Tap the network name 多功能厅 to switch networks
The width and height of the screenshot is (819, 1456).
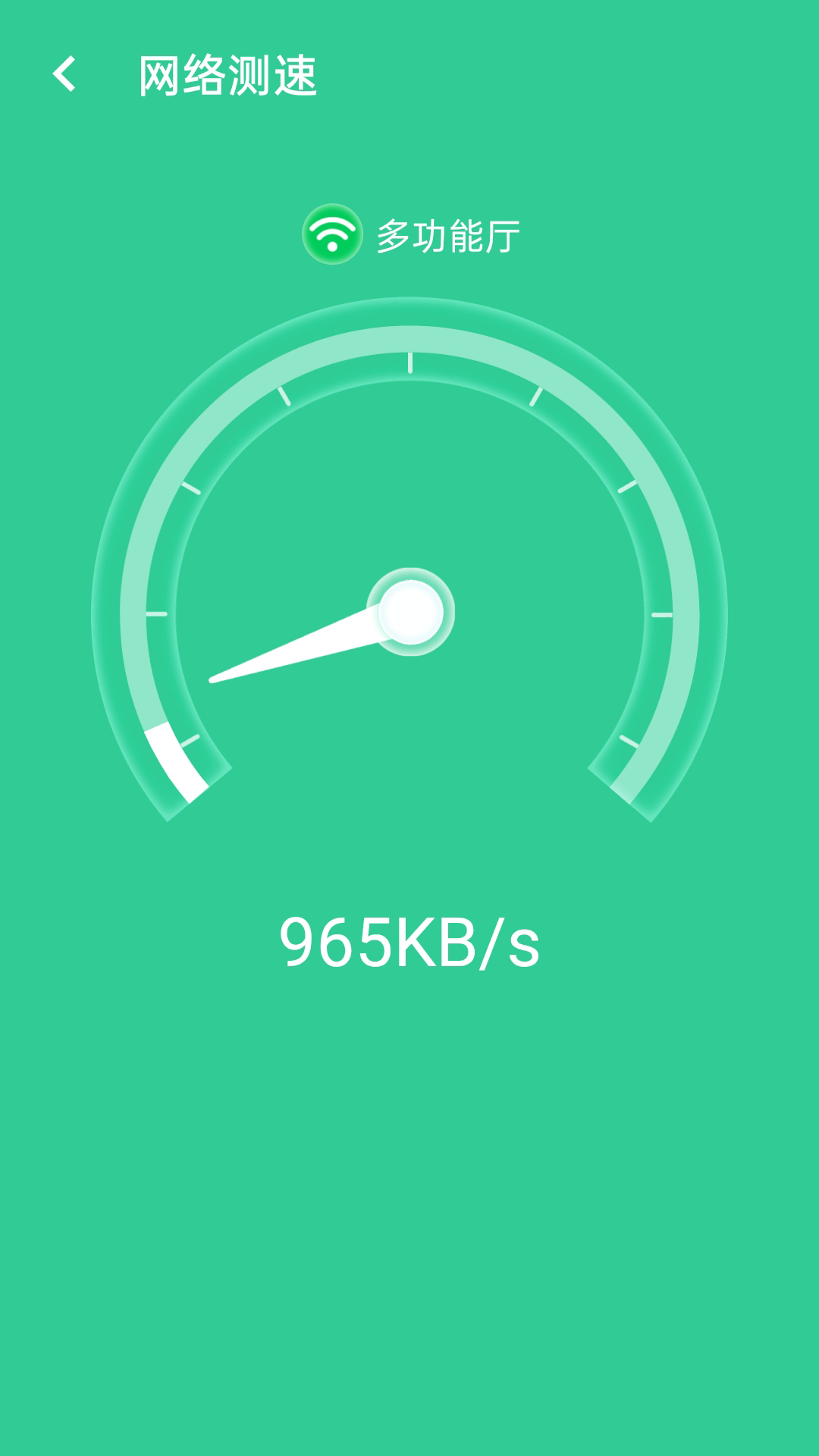(449, 235)
